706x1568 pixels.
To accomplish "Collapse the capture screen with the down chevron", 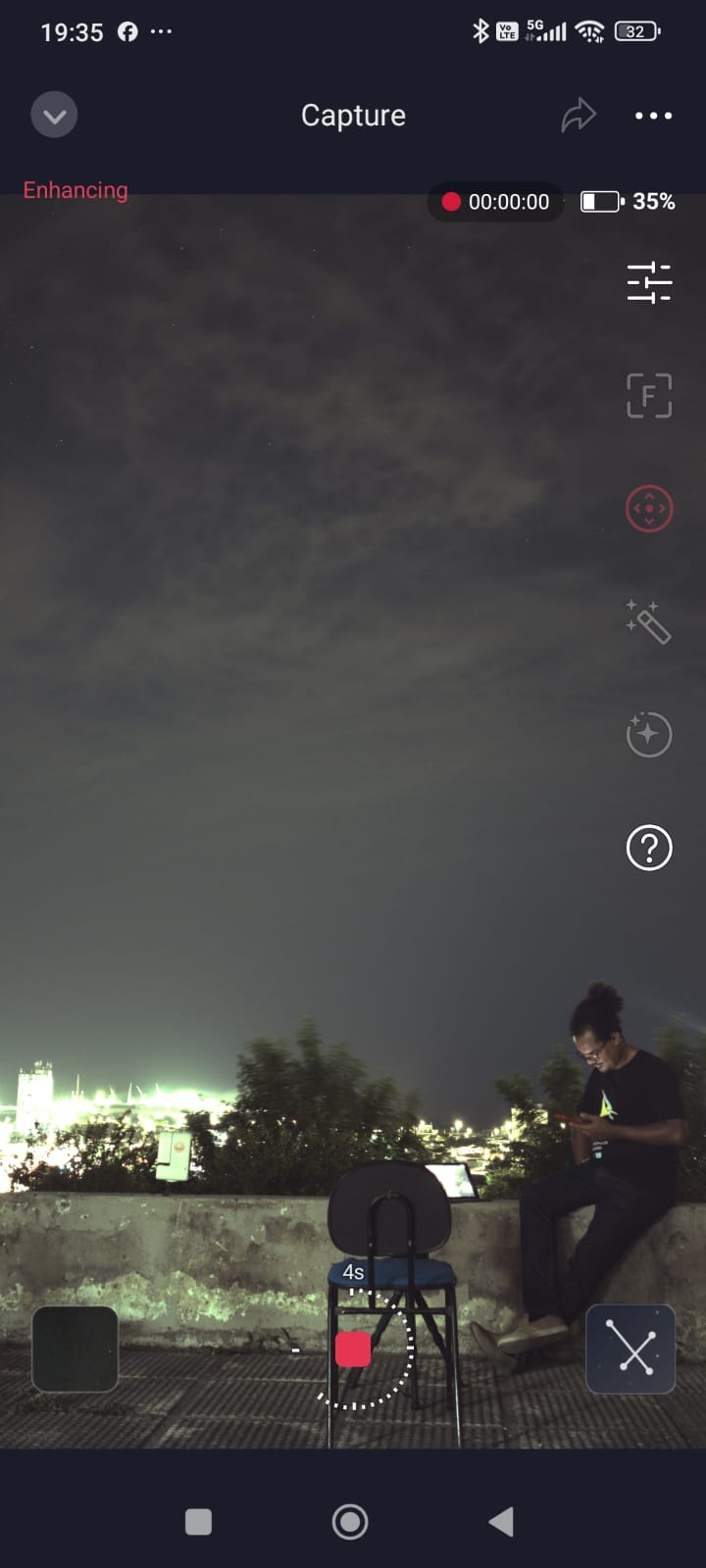I will click(54, 116).
